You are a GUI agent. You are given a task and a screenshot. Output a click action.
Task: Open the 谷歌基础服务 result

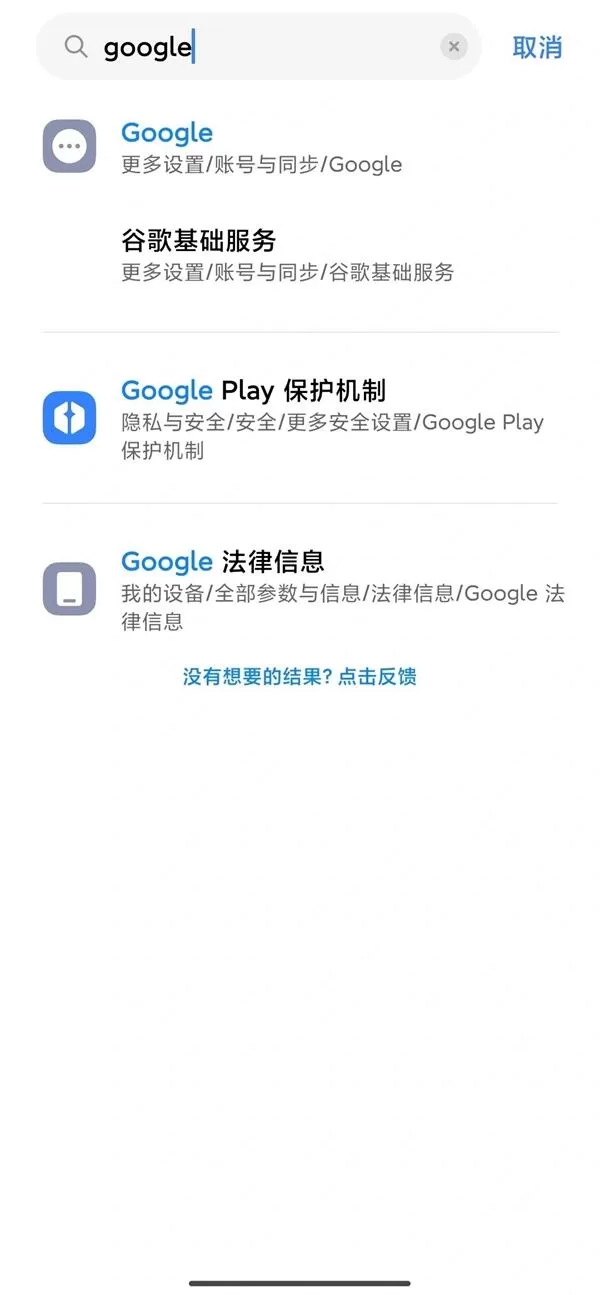(300, 255)
